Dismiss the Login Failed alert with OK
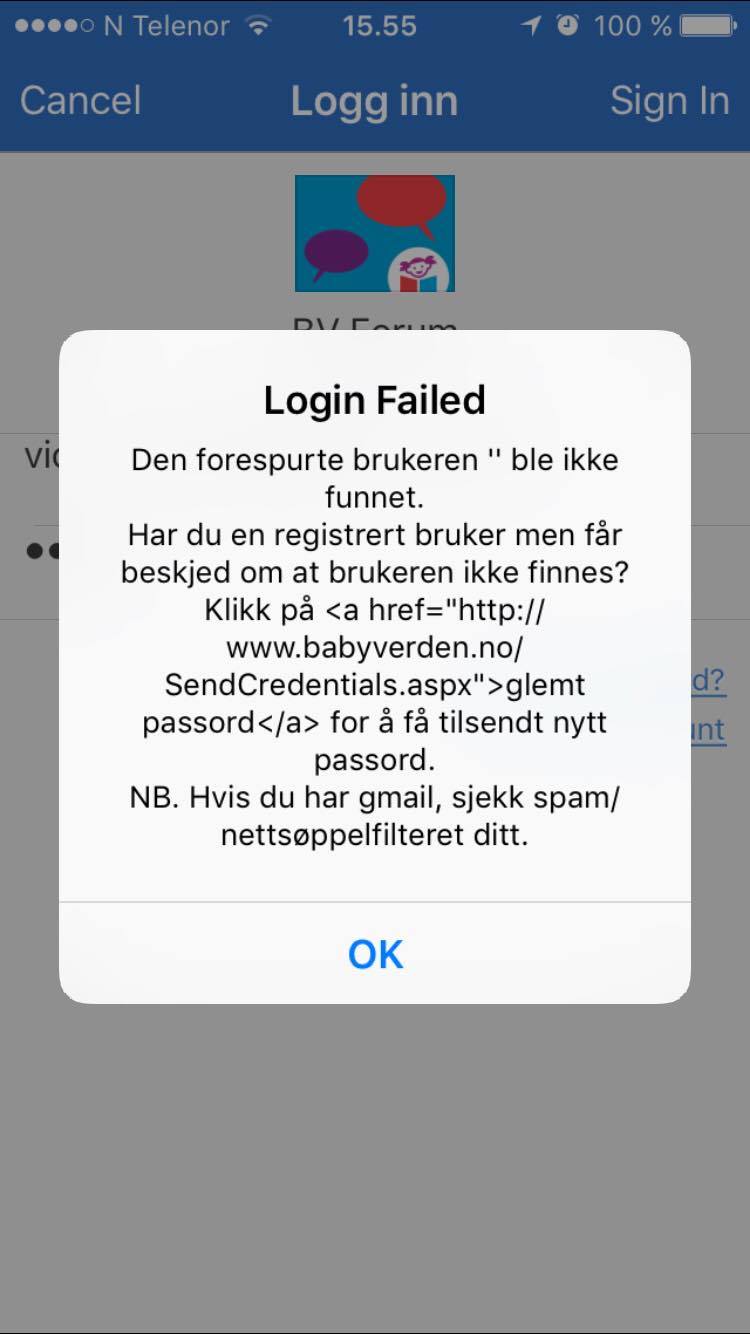 click(375, 955)
